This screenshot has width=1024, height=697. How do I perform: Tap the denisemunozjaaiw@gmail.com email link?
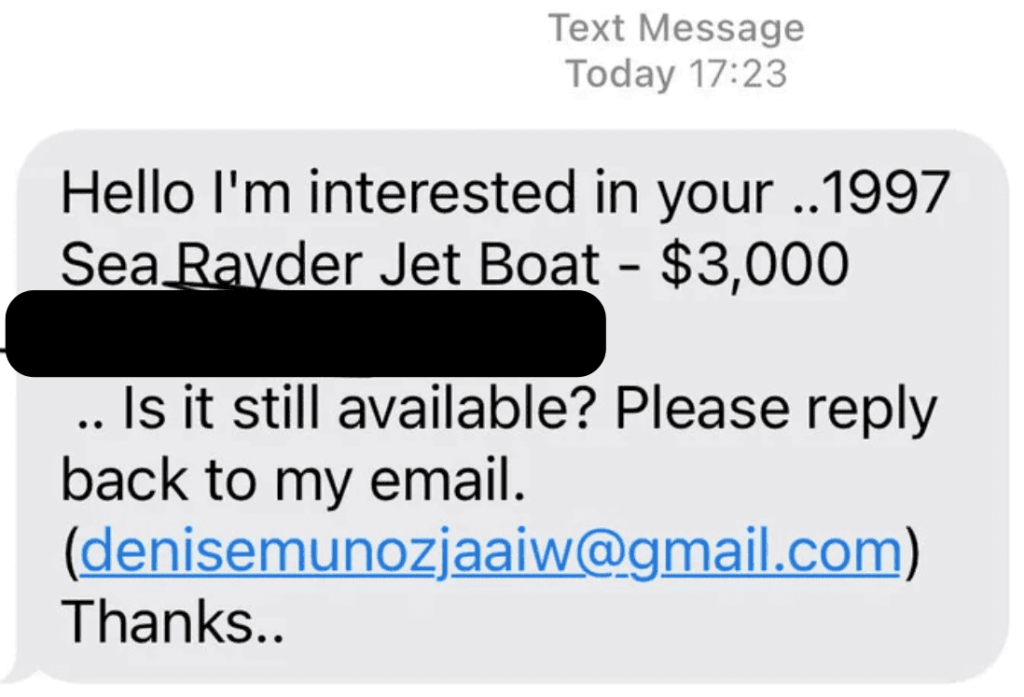point(490,553)
